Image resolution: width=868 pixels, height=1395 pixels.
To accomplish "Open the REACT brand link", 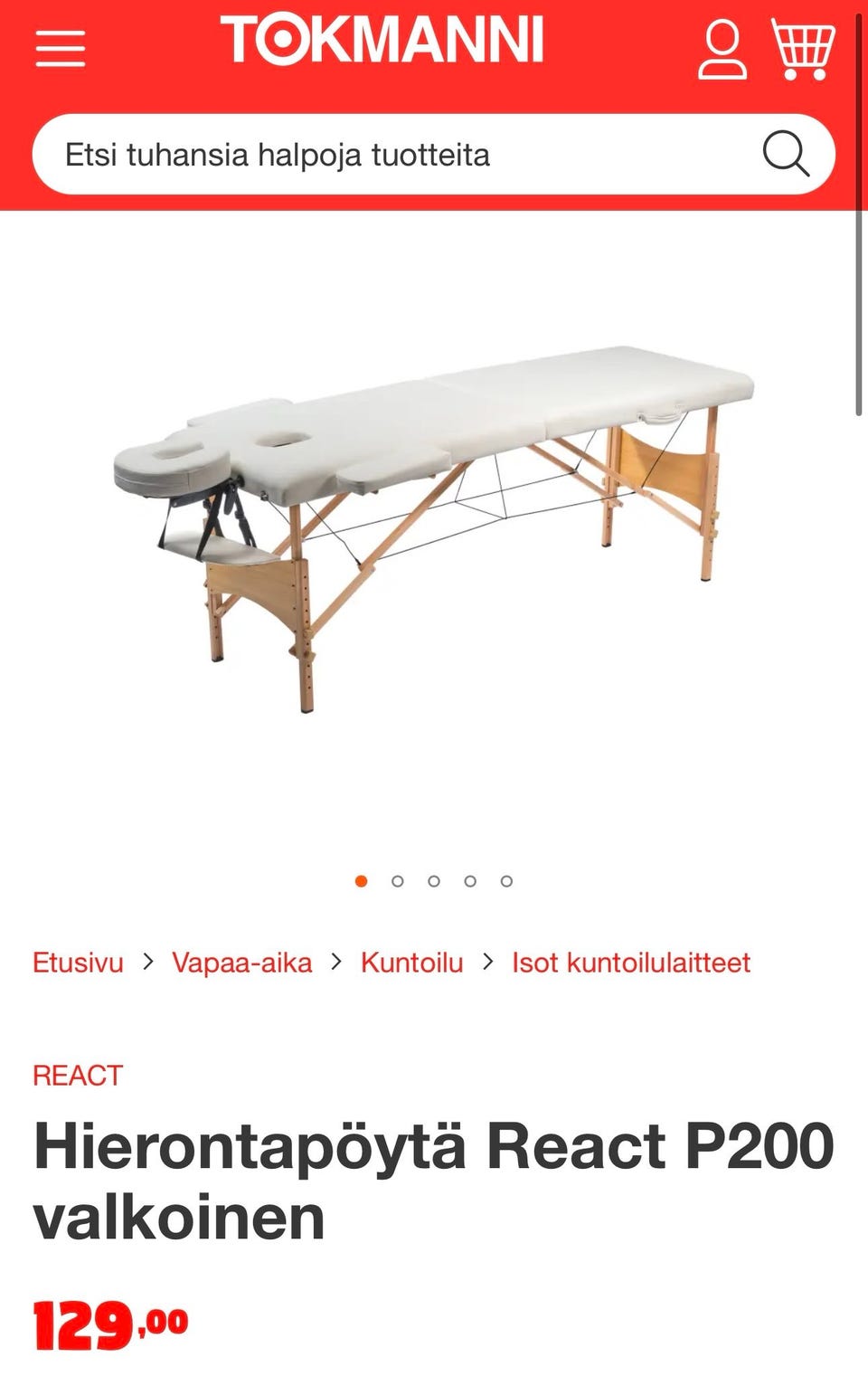I will pyautogui.click(x=77, y=1076).
